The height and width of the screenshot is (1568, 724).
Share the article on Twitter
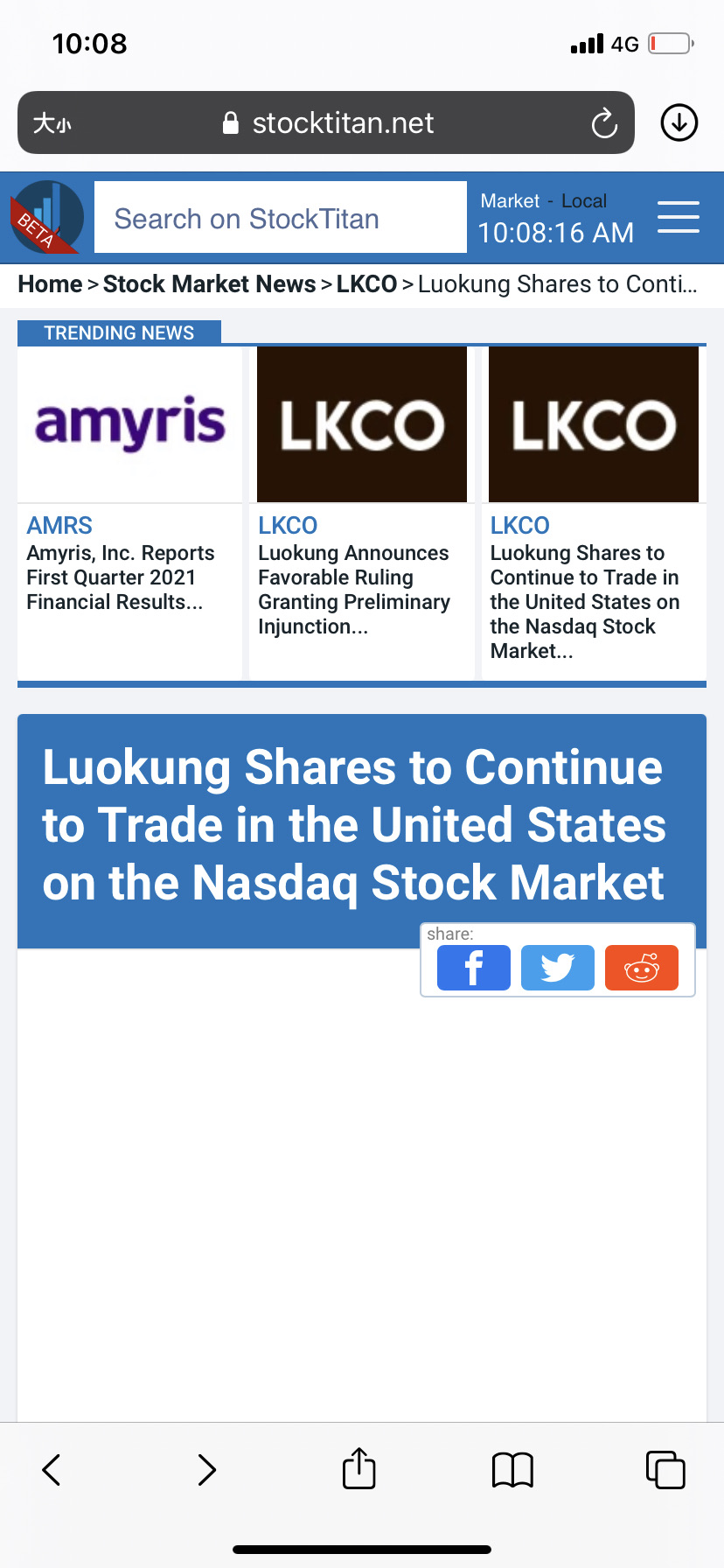pos(557,968)
